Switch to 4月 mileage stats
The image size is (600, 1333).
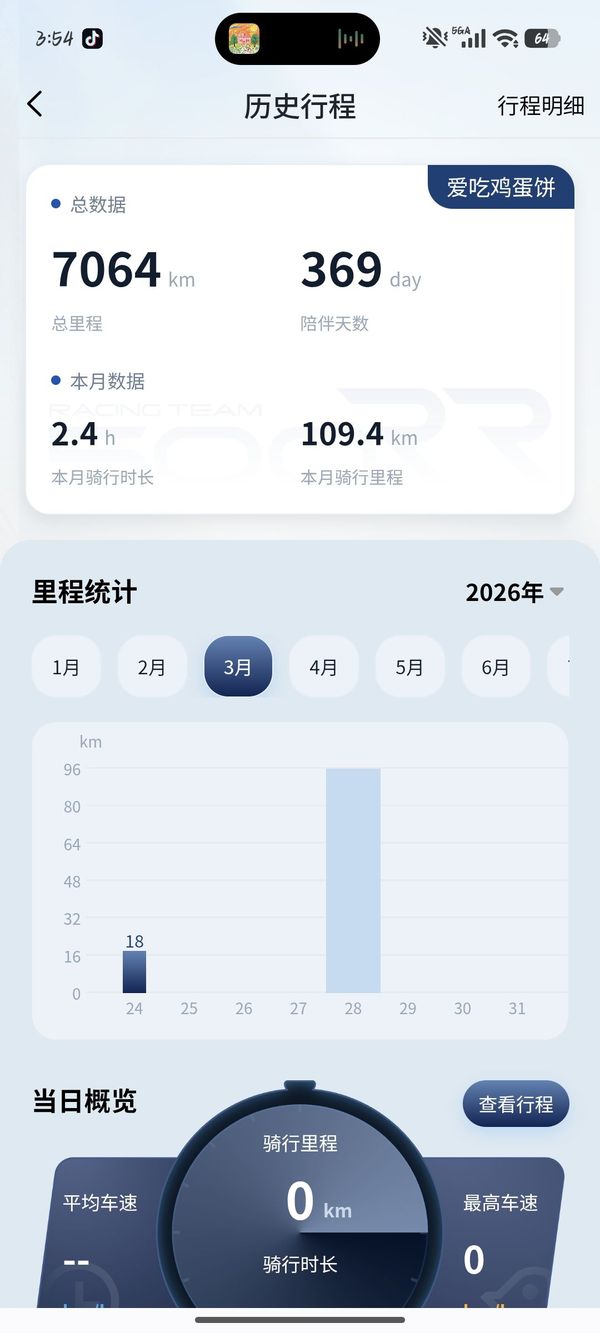click(323, 667)
